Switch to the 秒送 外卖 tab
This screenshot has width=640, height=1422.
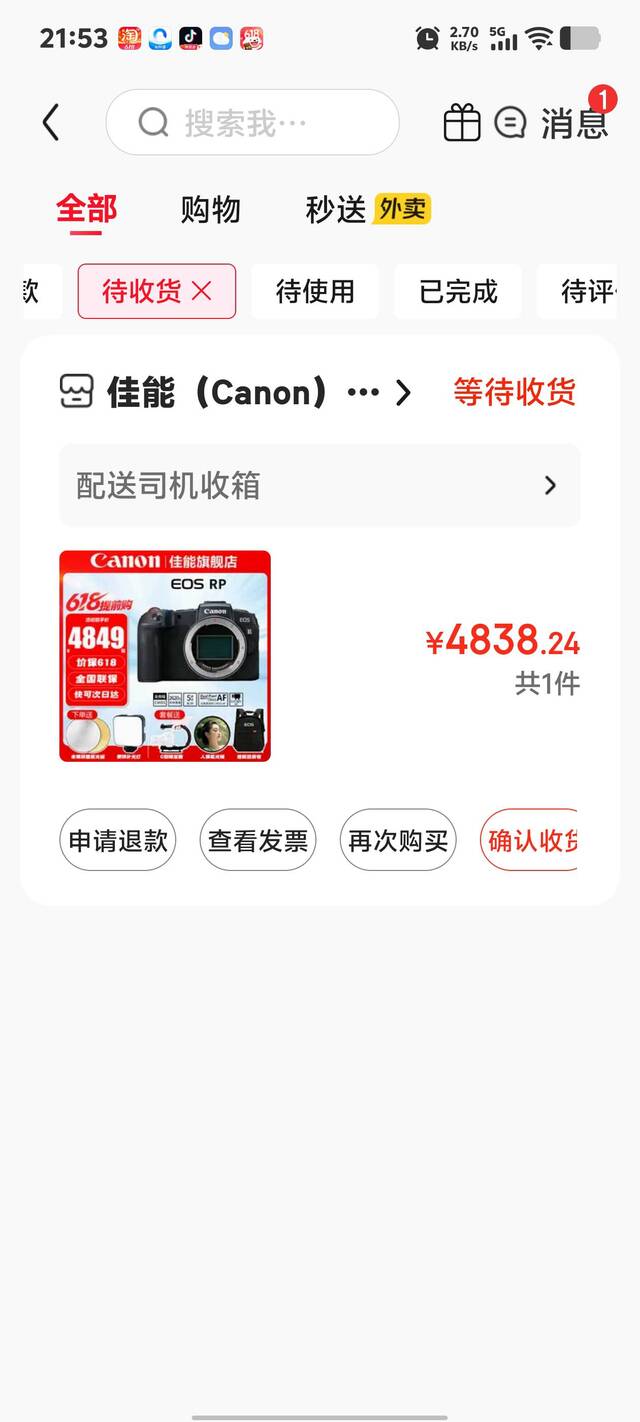(x=368, y=210)
